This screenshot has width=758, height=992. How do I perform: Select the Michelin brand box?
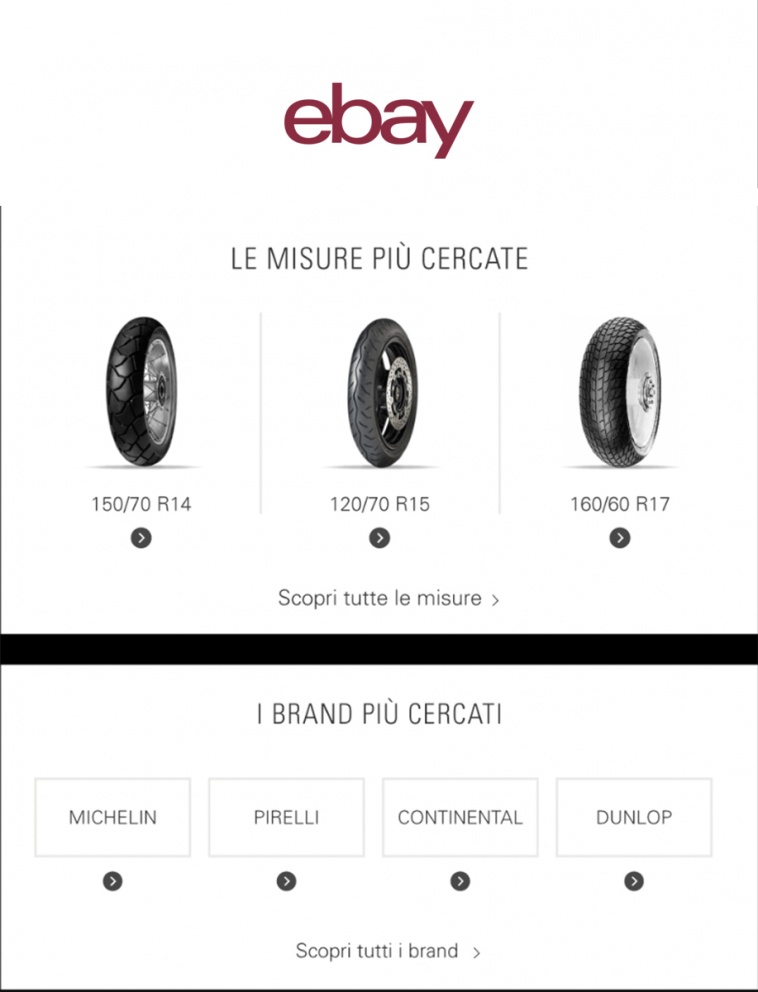(113, 817)
